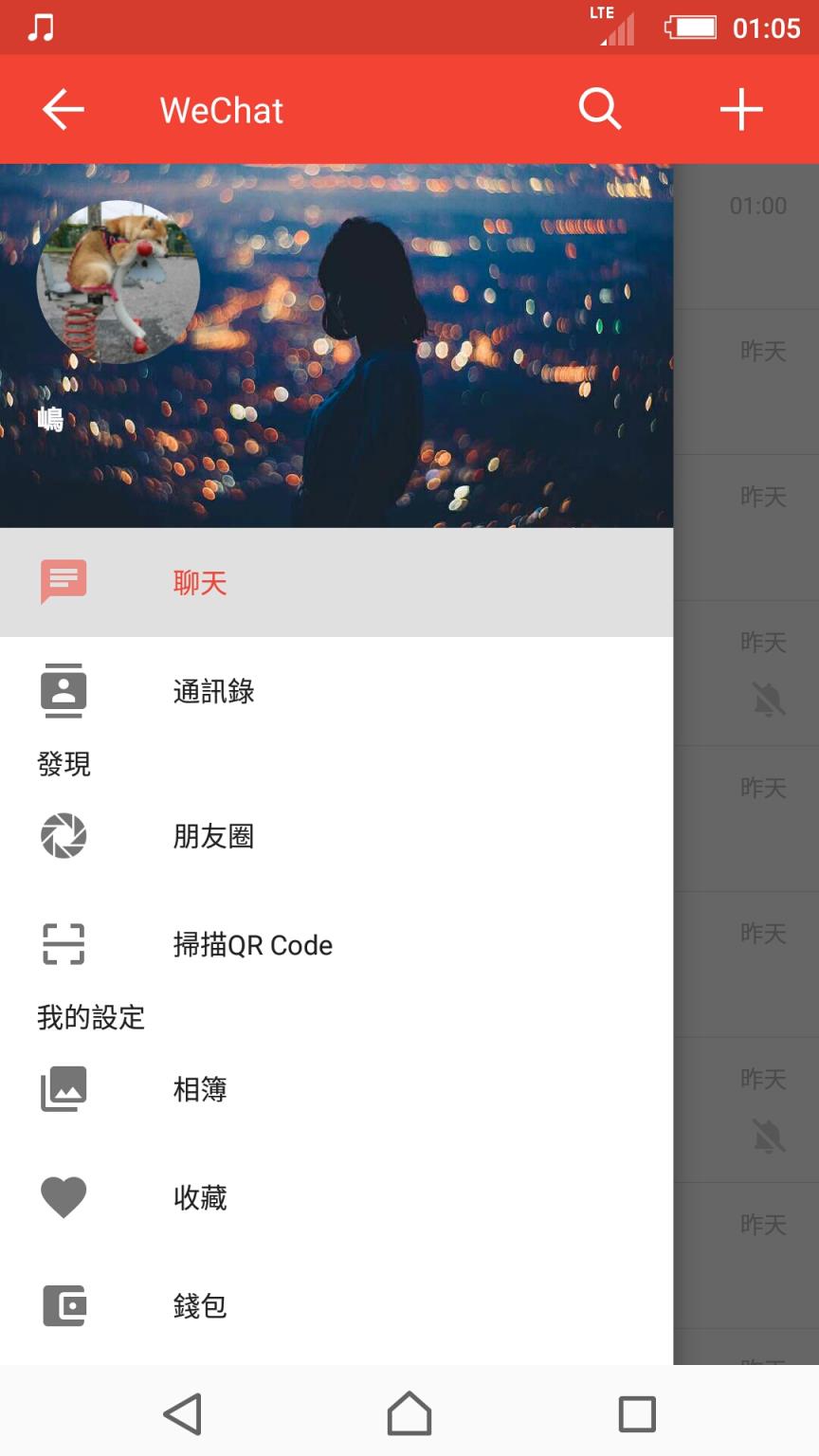Open the 通訊錄 contacts card icon
The height and width of the screenshot is (1456, 819).
coord(63,691)
